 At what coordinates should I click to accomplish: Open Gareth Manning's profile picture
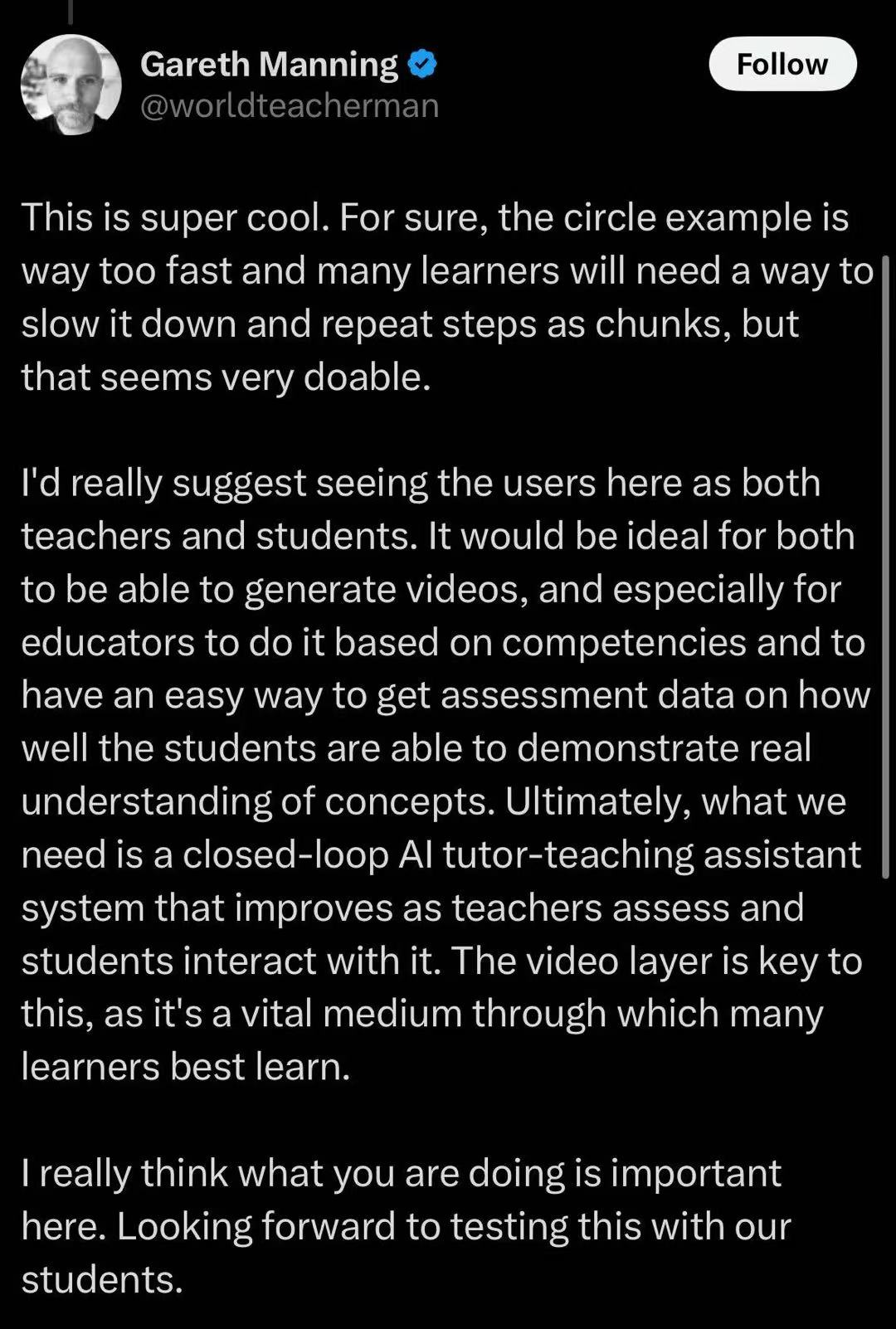(x=71, y=85)
